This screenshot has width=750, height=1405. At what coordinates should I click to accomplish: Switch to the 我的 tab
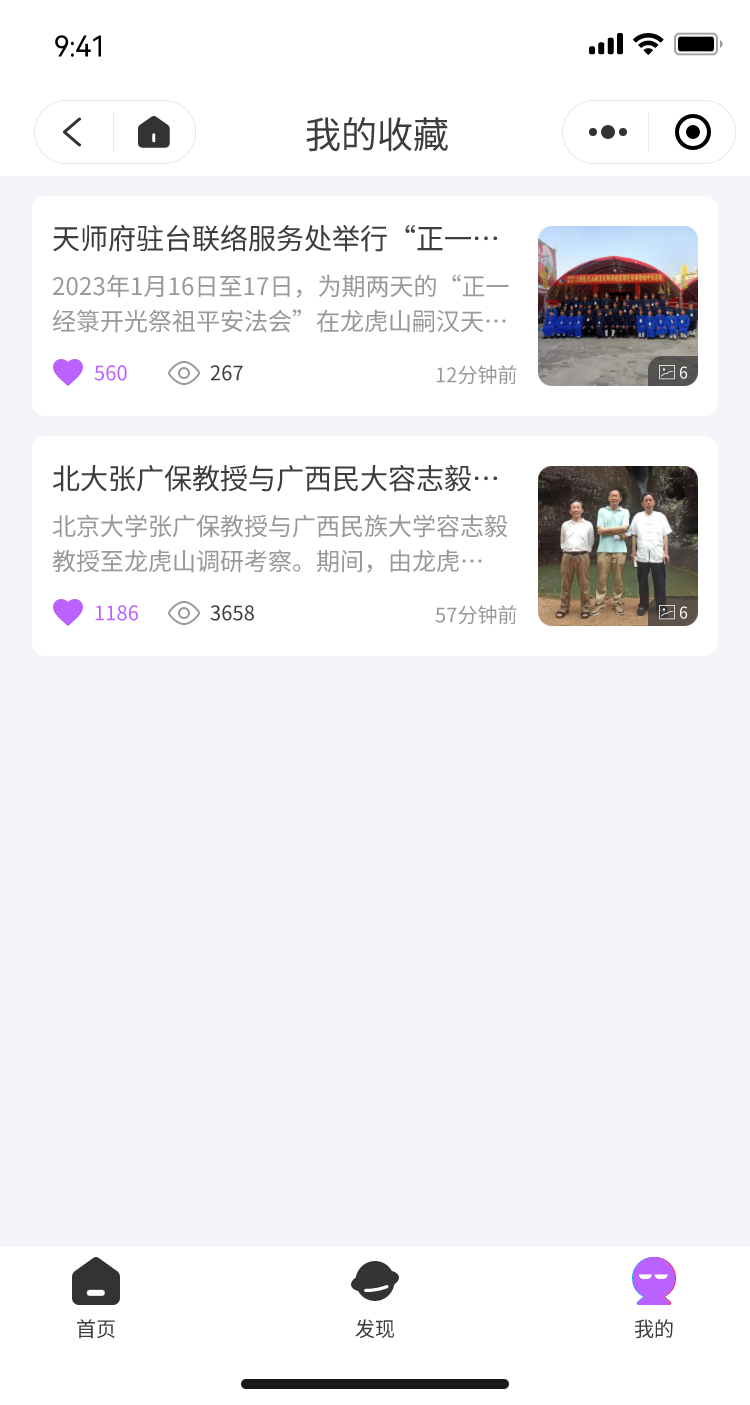click(x=654, y=1297)
